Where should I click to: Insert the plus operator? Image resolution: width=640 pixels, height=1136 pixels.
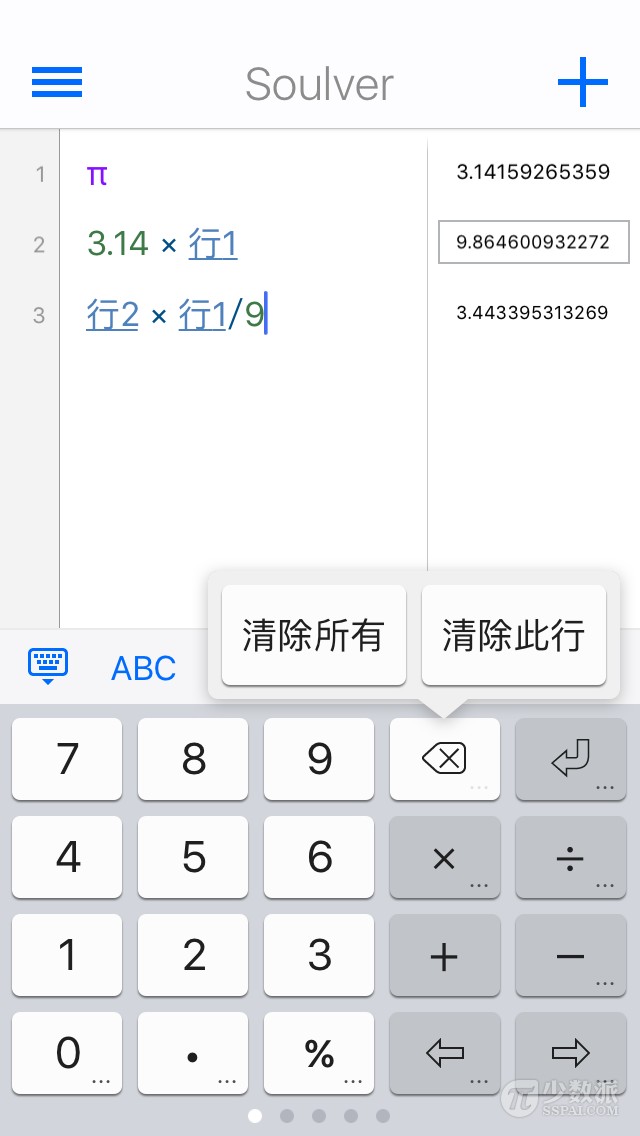(x=444, y=955)
